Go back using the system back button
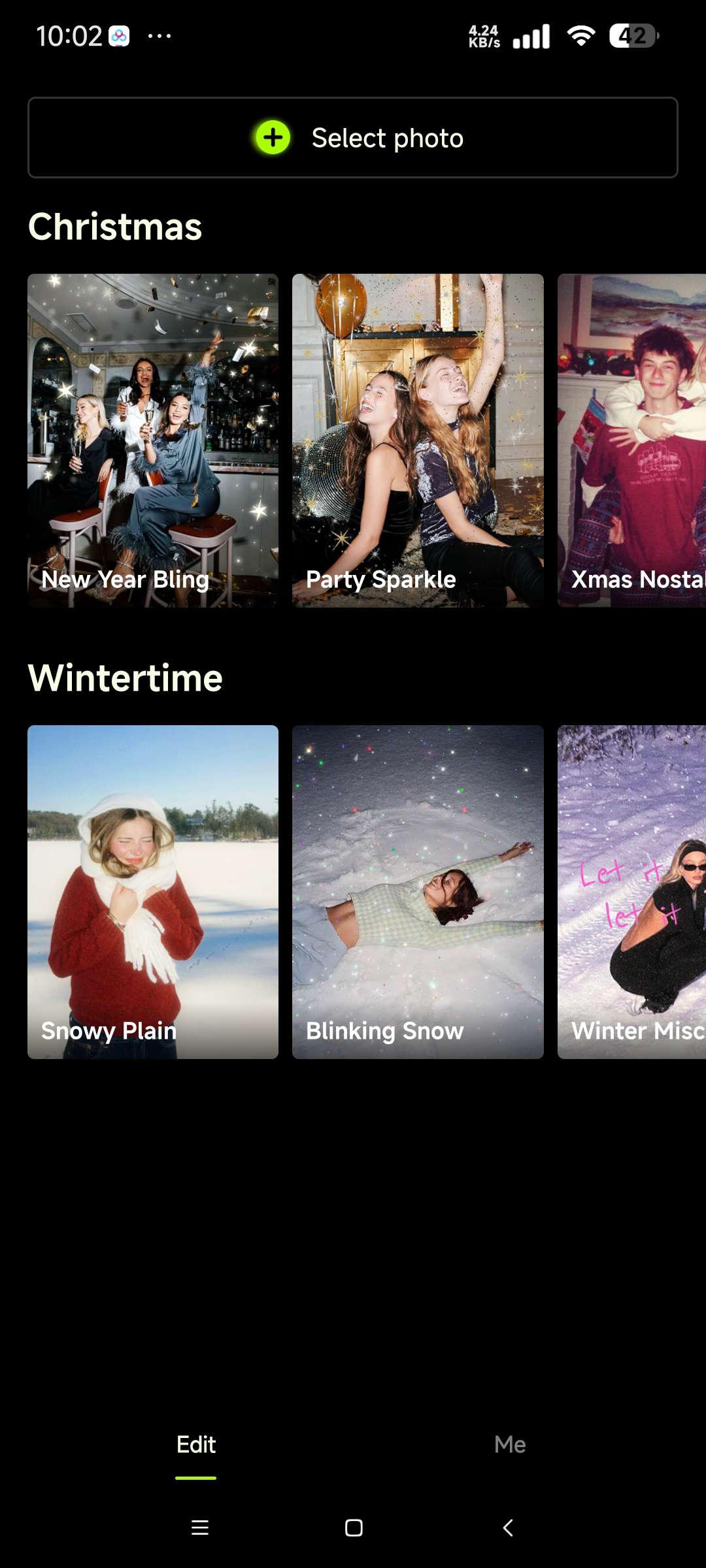Screen dimensions: 706x1568 pos(508,1527)
